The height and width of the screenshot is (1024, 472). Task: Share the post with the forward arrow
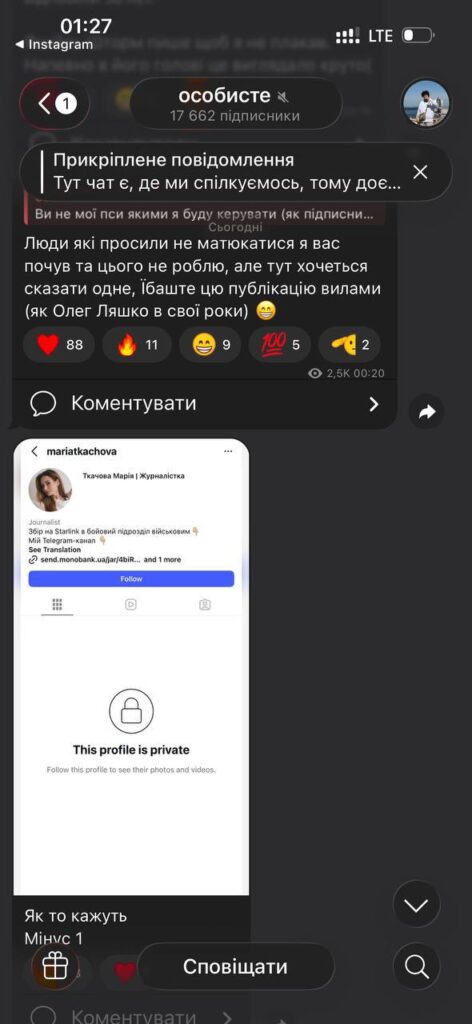coord(426,411)
